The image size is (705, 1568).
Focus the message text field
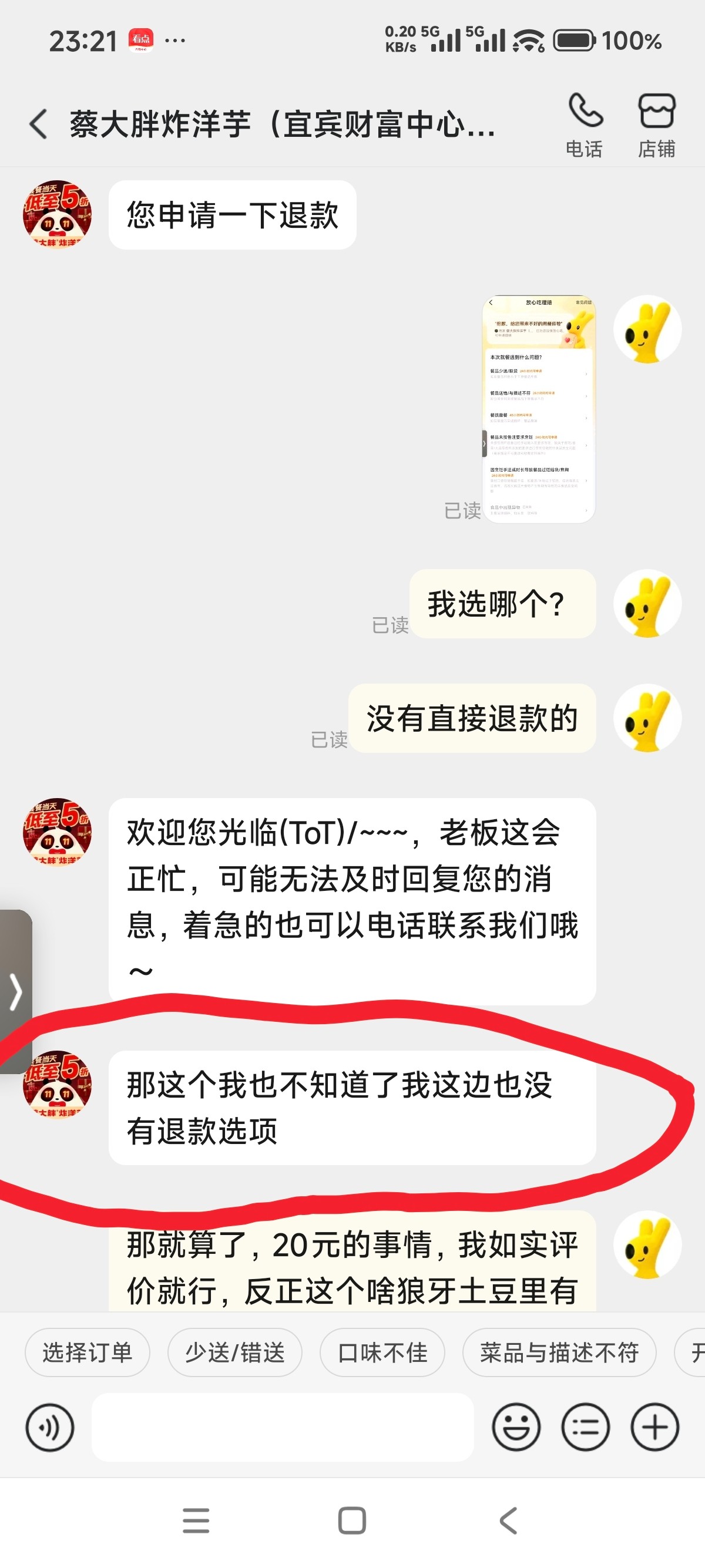pyautogui.click(x=283, y=1427)
